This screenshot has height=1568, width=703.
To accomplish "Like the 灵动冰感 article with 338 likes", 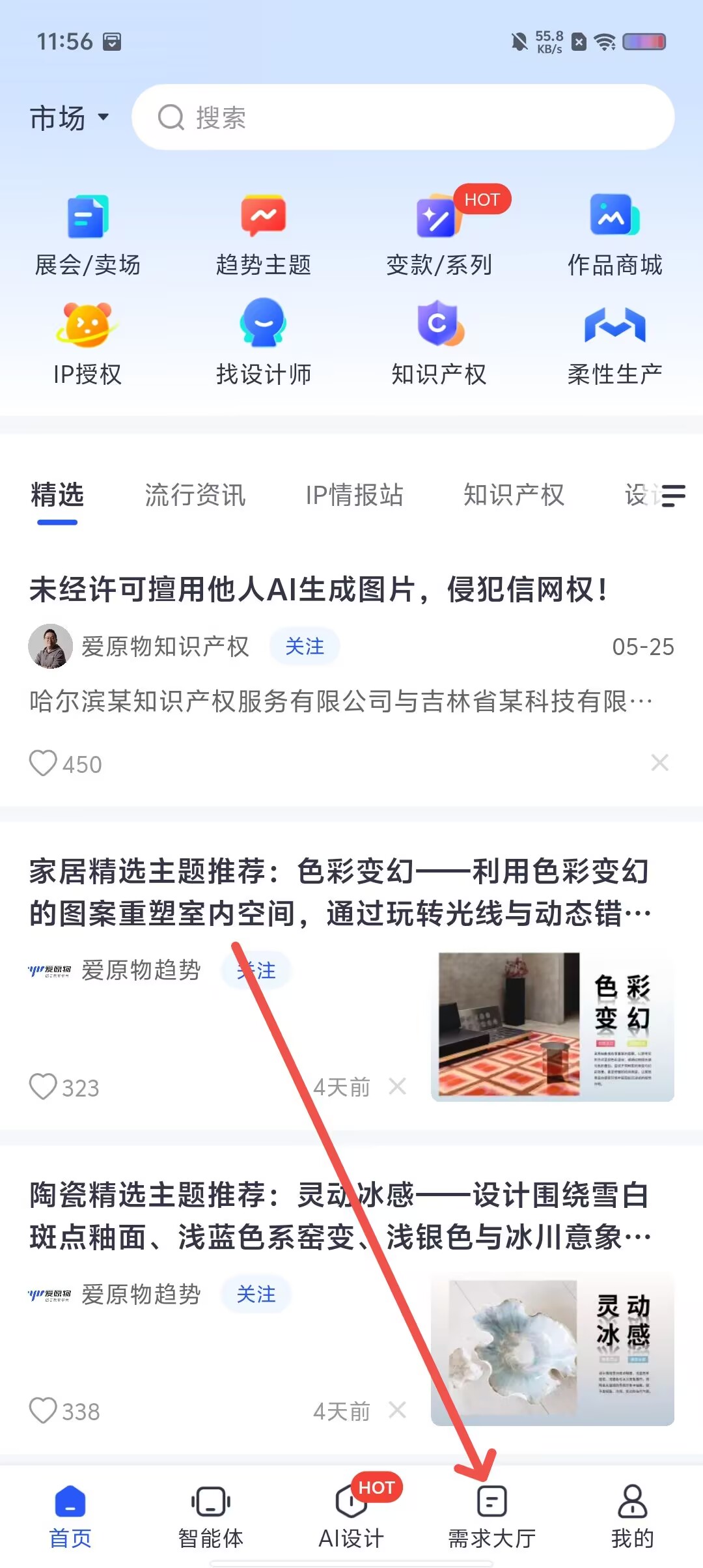I will click(x=43, y=1410).
